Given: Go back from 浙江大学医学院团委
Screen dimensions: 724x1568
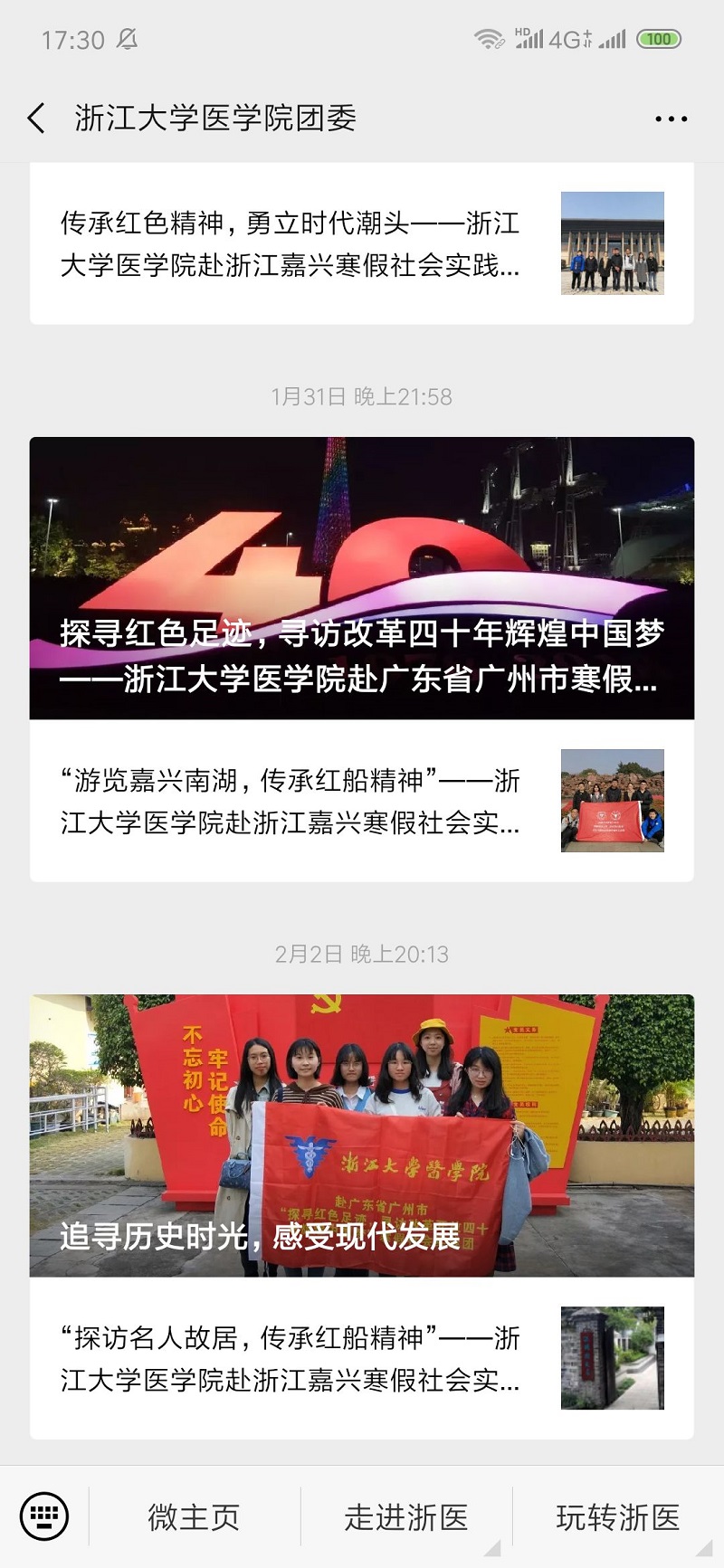Looking at the screenshot, I should click(x=36, y=119).
